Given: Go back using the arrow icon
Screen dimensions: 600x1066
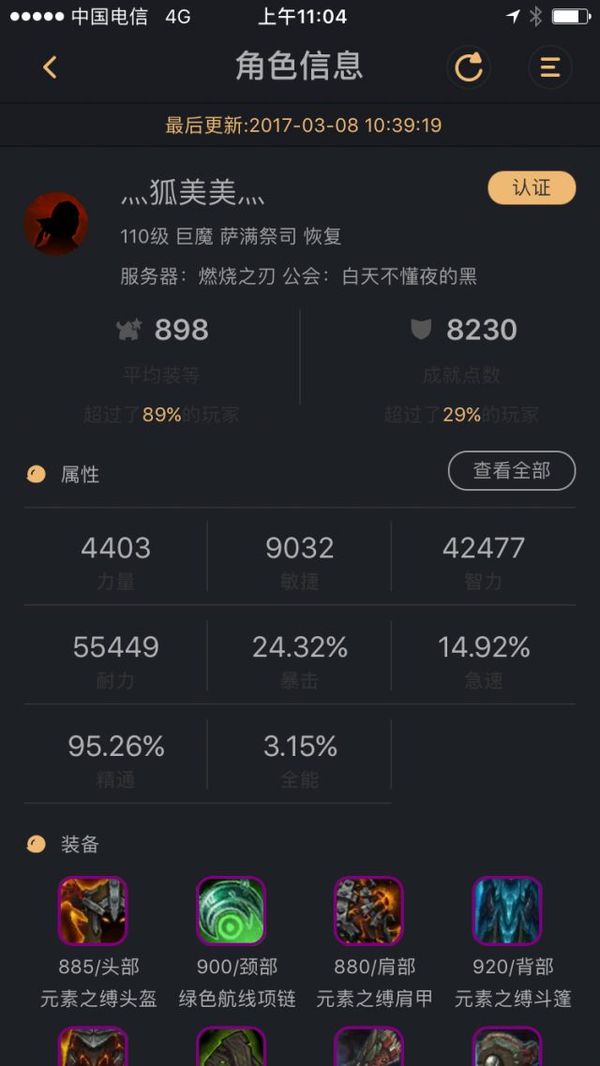Looking at the screenshot, I should (x=50, y=67).
